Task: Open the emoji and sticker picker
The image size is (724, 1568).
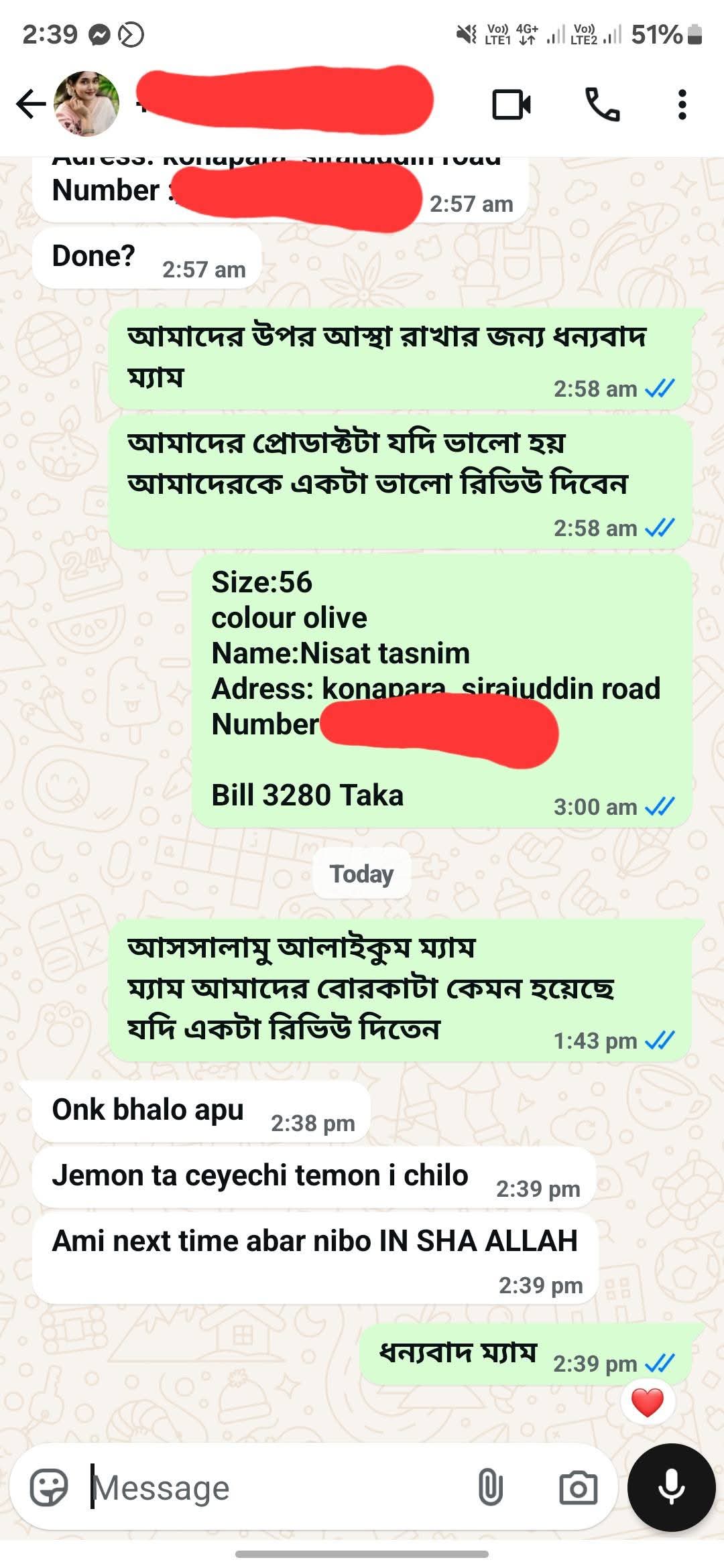Action: (50, 1488)
